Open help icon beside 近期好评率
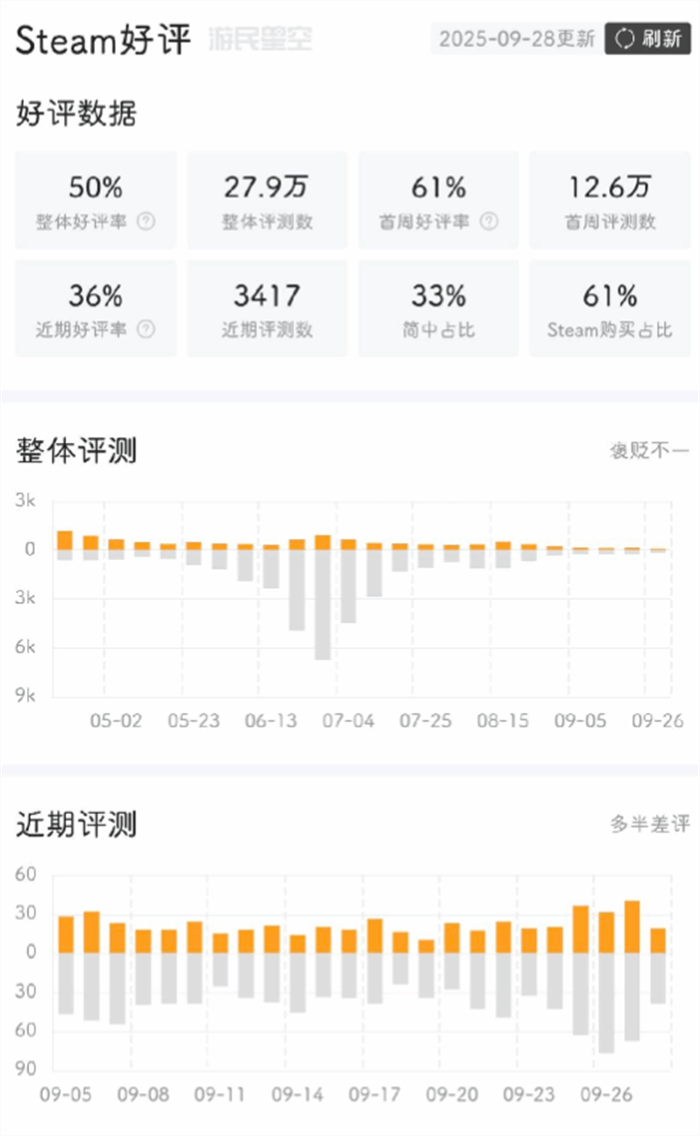 tap(146, 329)
